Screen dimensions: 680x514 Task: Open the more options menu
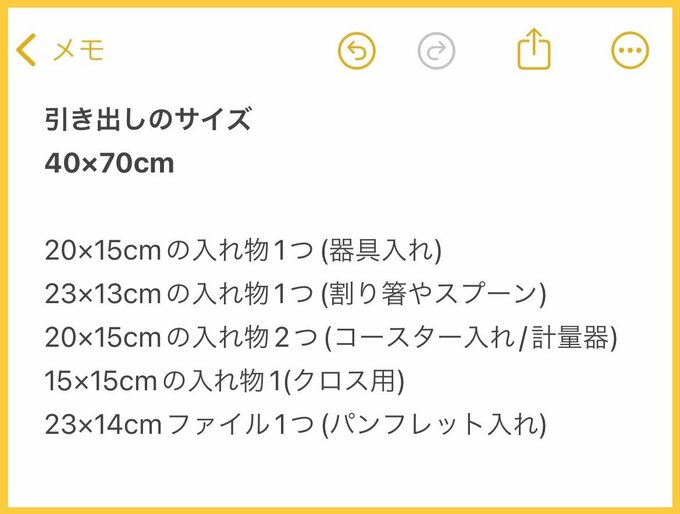(629, 50)
